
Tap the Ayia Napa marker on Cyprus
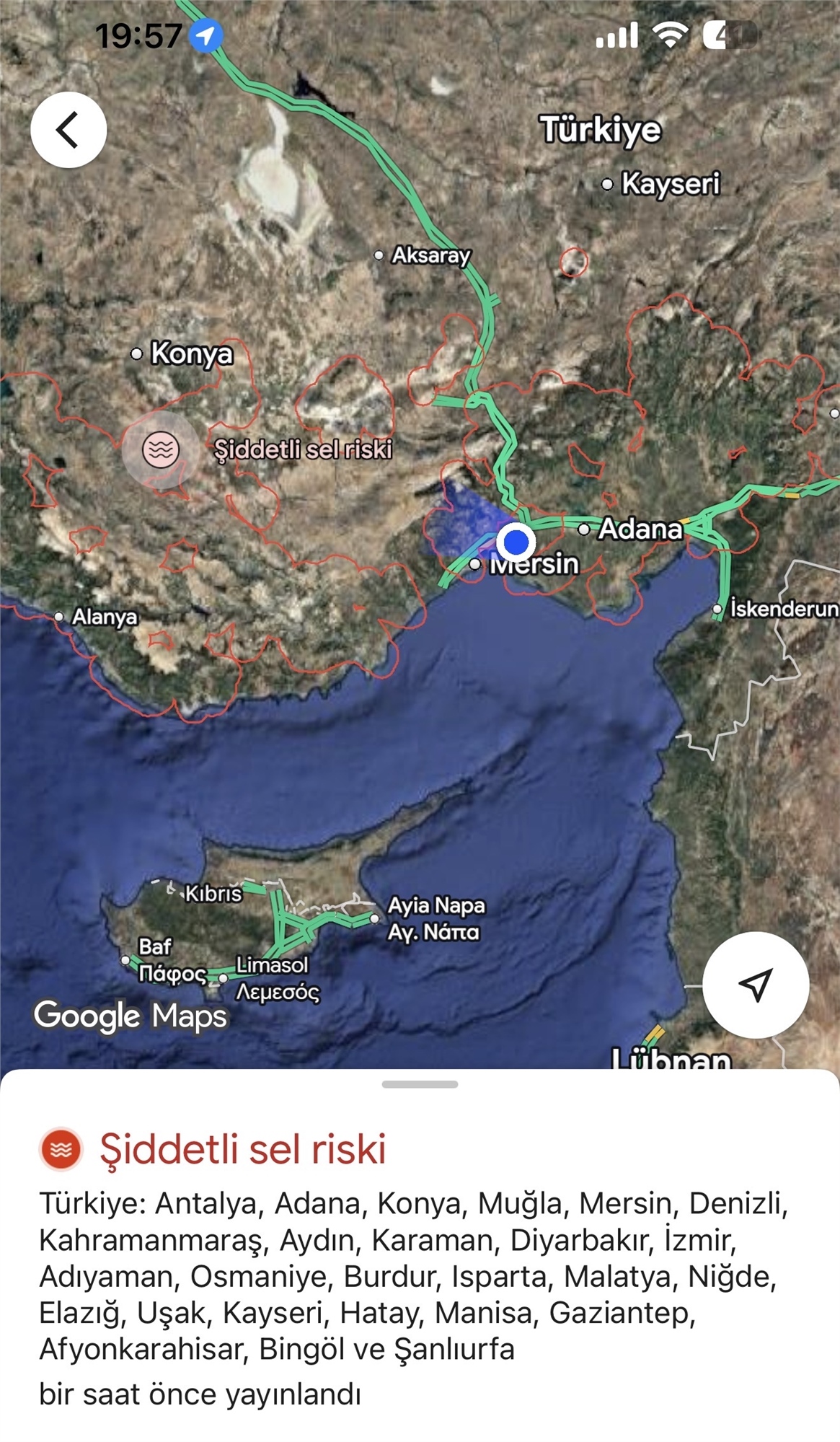tap(376, 919)
